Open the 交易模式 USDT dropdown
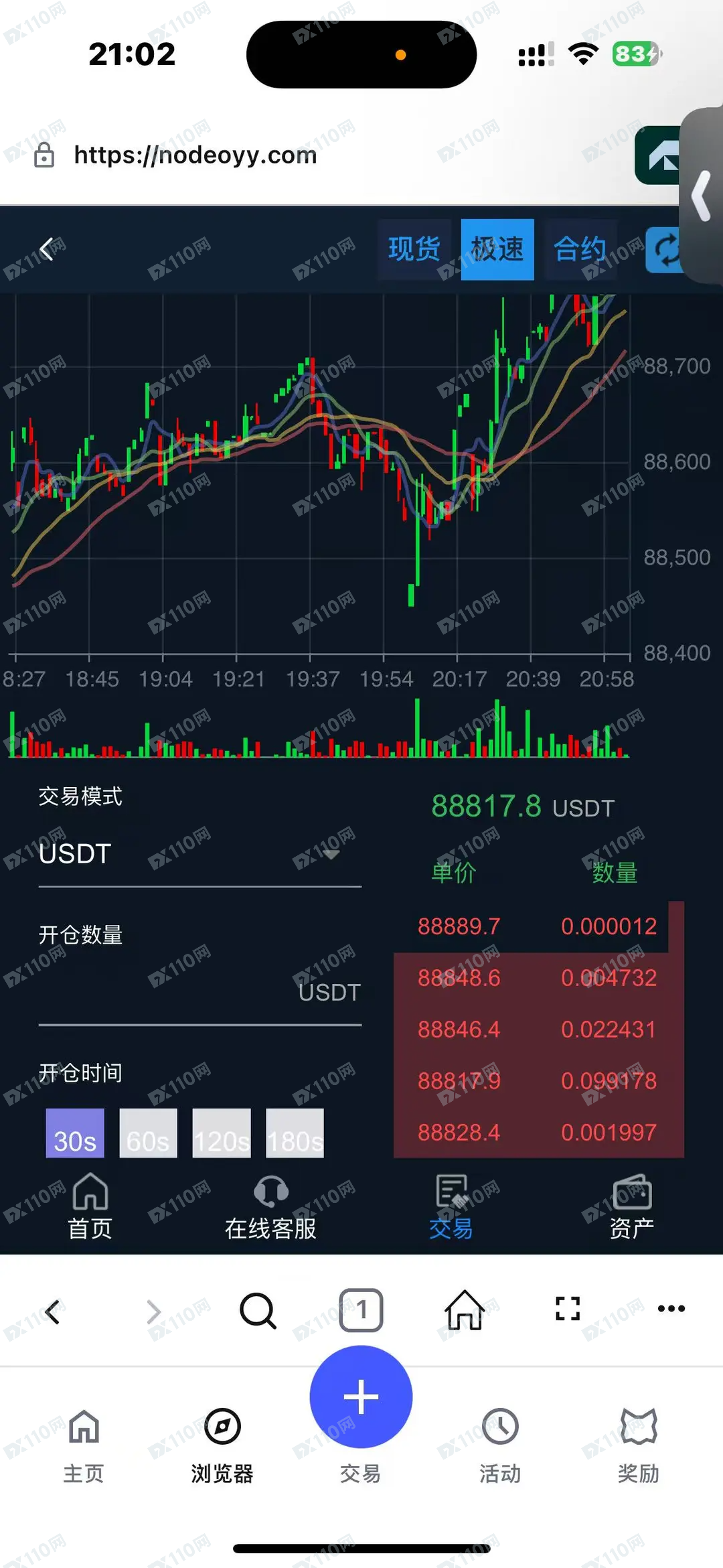The image size is (723, 1568). point(199,853)
